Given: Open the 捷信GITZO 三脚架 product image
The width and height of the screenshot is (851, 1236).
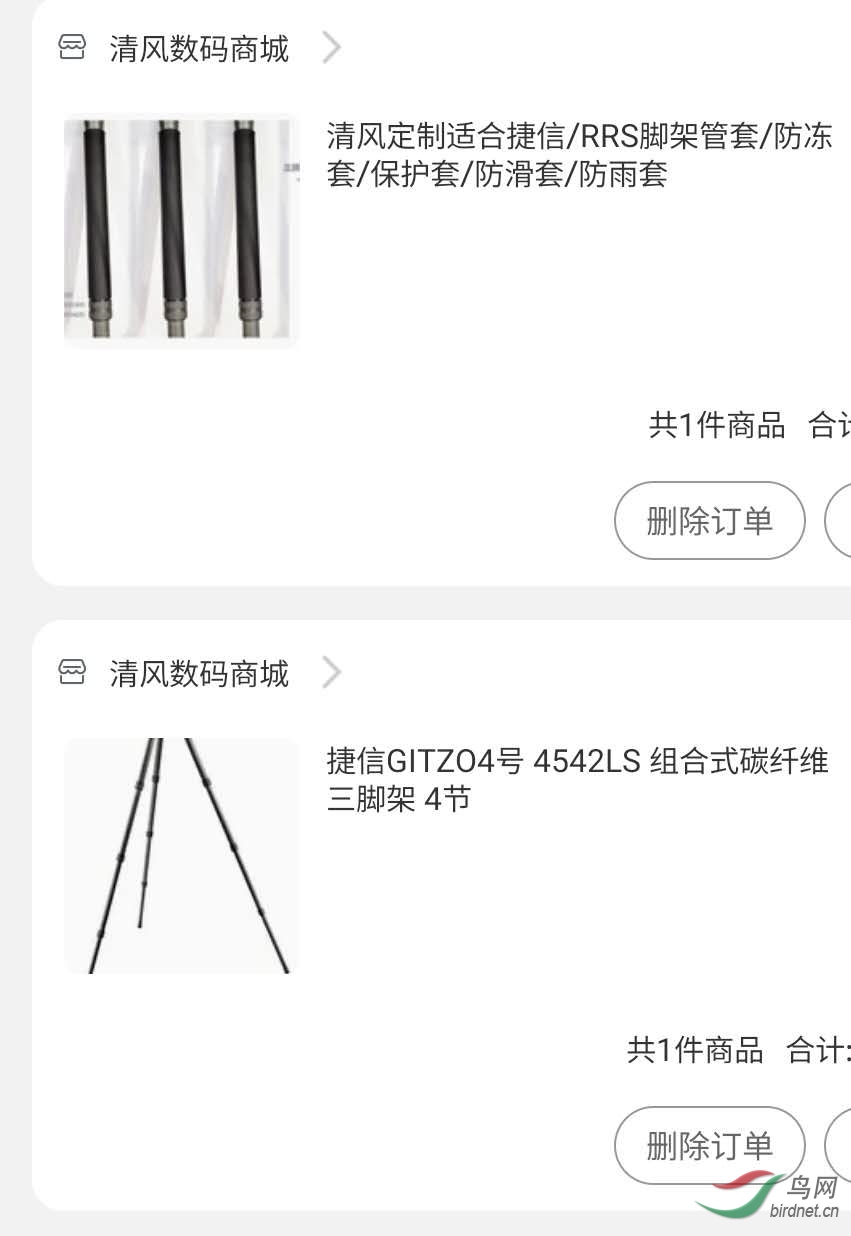Looking at the screenshot, I should (181, 856).
